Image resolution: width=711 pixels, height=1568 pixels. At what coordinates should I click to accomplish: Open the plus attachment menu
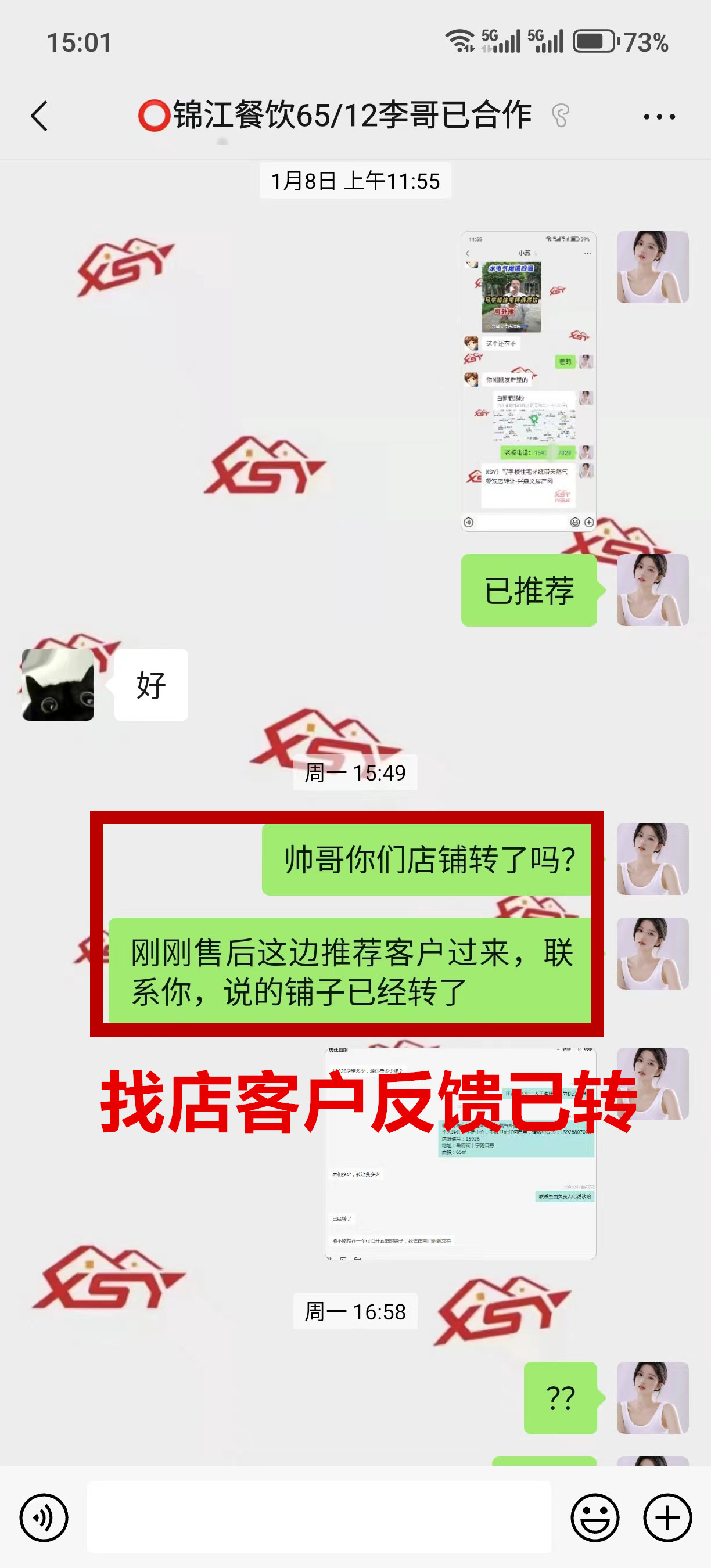[x=667, y=1517]
